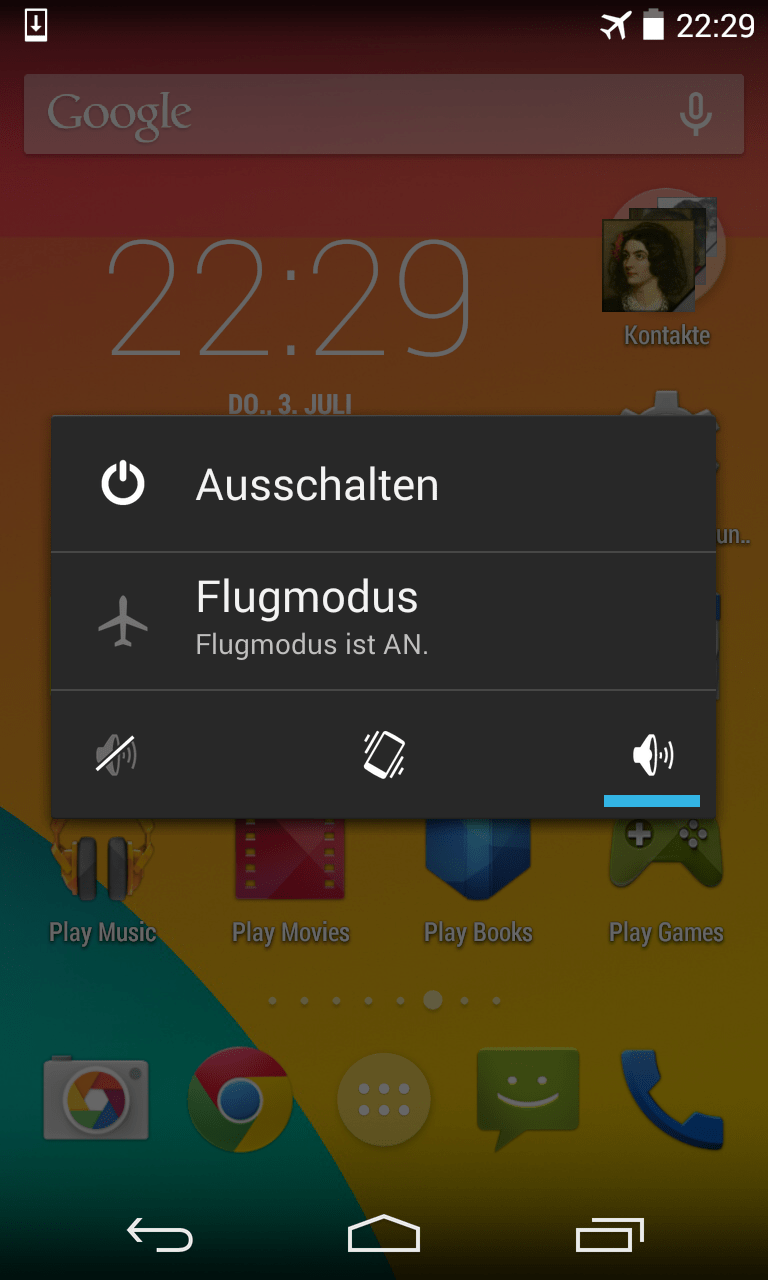Toggle the Flugmodus option
768x1280 pixels.
[x=383, y=621]
